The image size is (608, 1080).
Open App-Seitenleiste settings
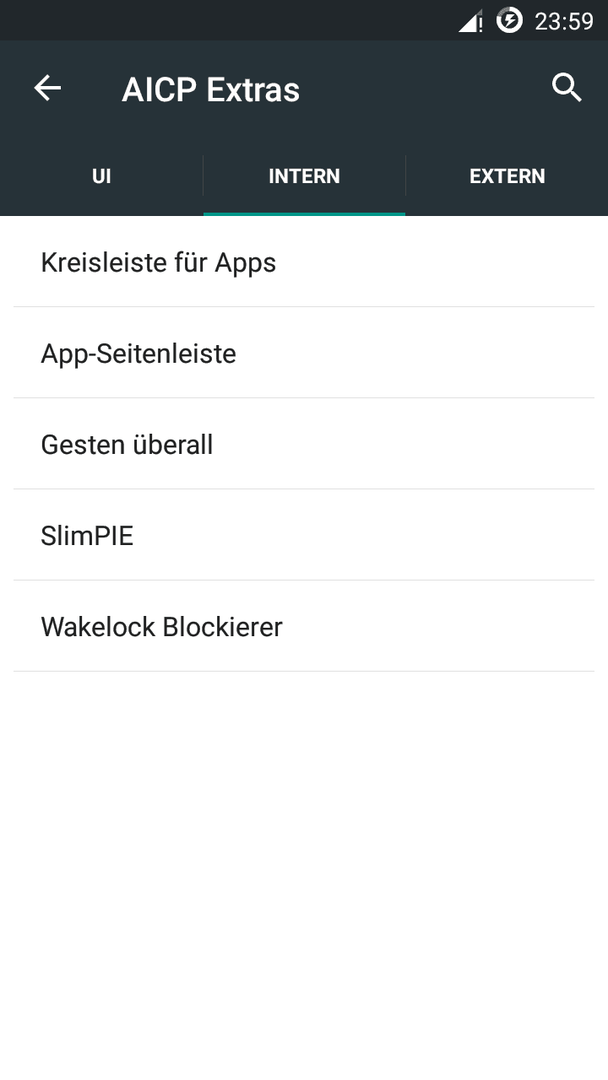click(304, 353)
